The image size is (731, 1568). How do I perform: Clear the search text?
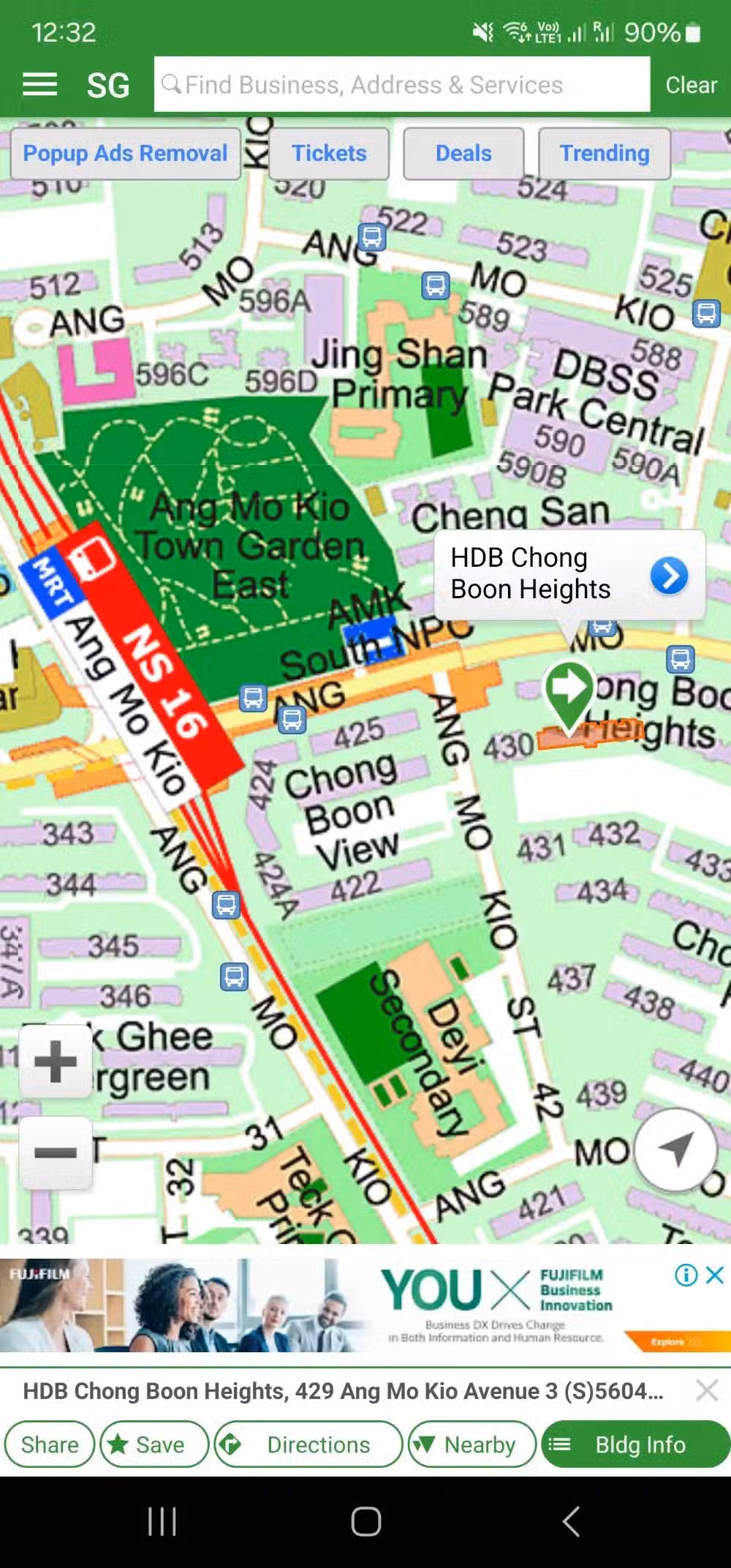[690, 85]
